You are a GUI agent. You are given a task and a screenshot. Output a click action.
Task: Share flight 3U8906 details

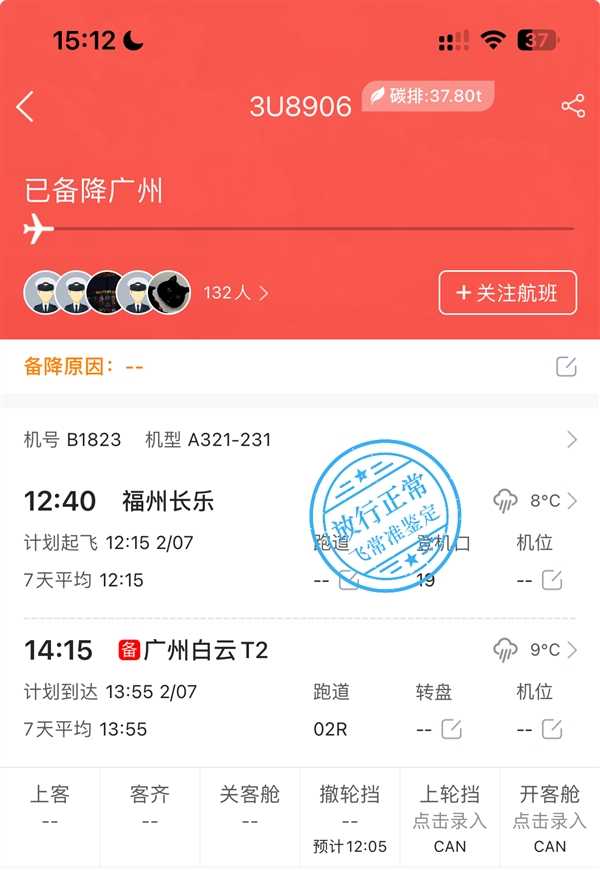point(573,106)
